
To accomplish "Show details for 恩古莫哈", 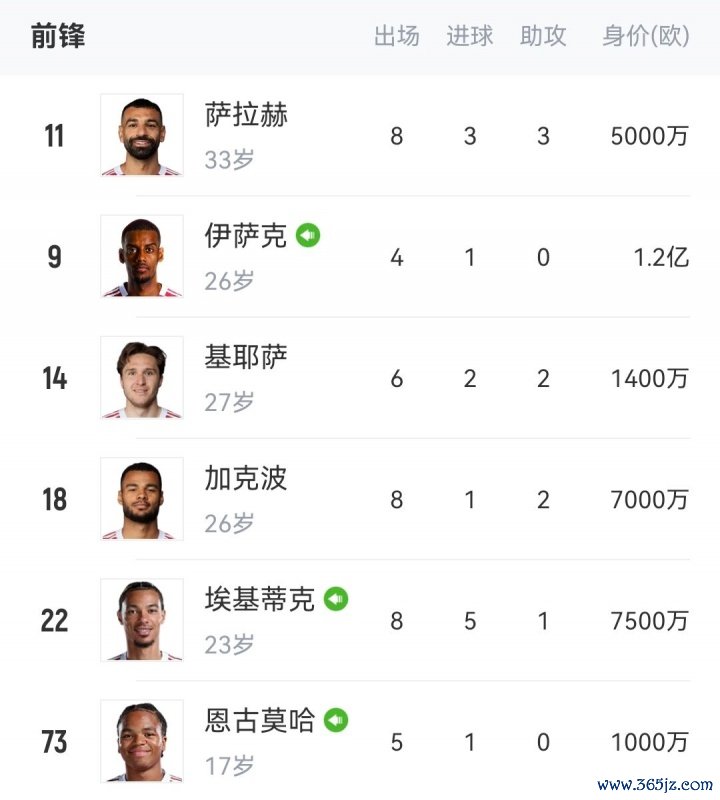I will pyautogui.click(x=260, y=720).
